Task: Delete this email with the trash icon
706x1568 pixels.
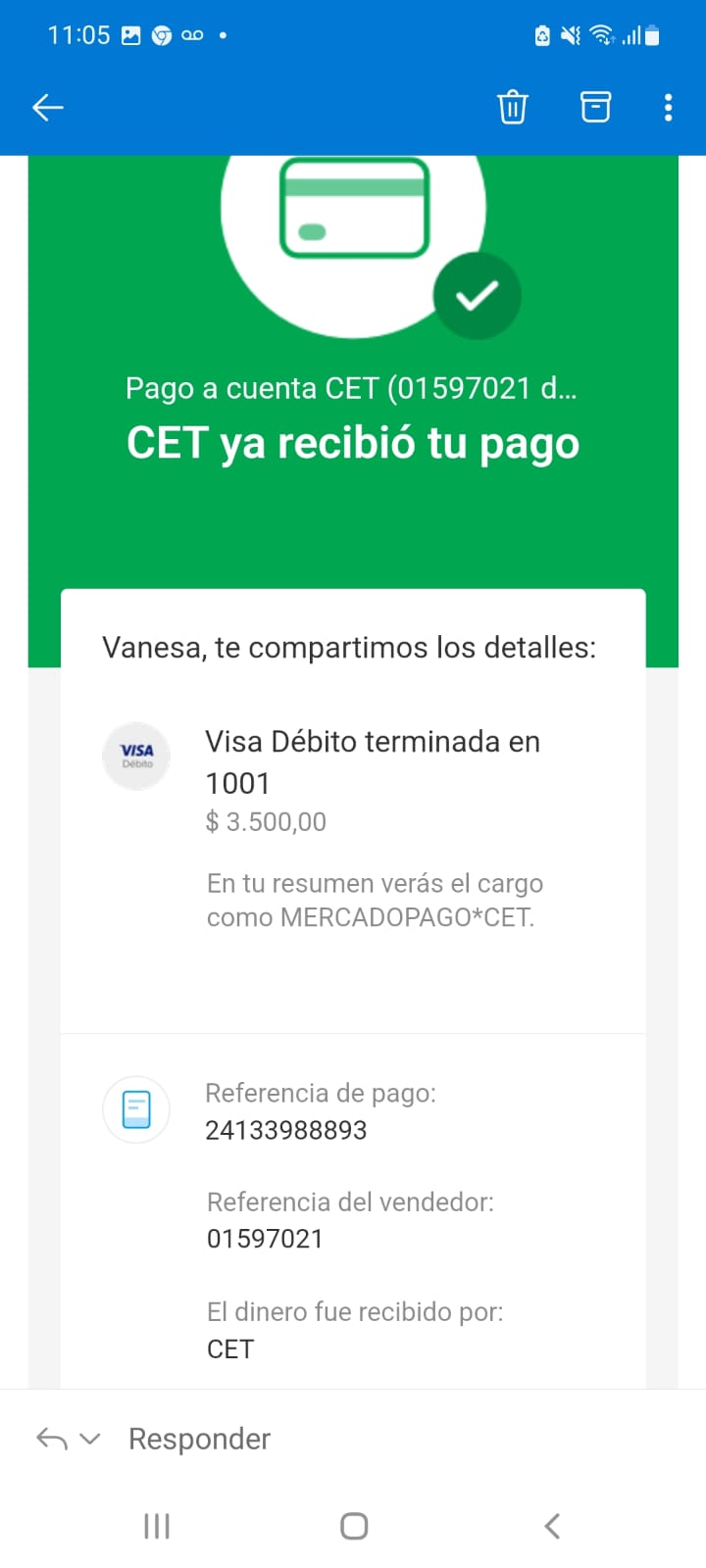Action: 512,107
